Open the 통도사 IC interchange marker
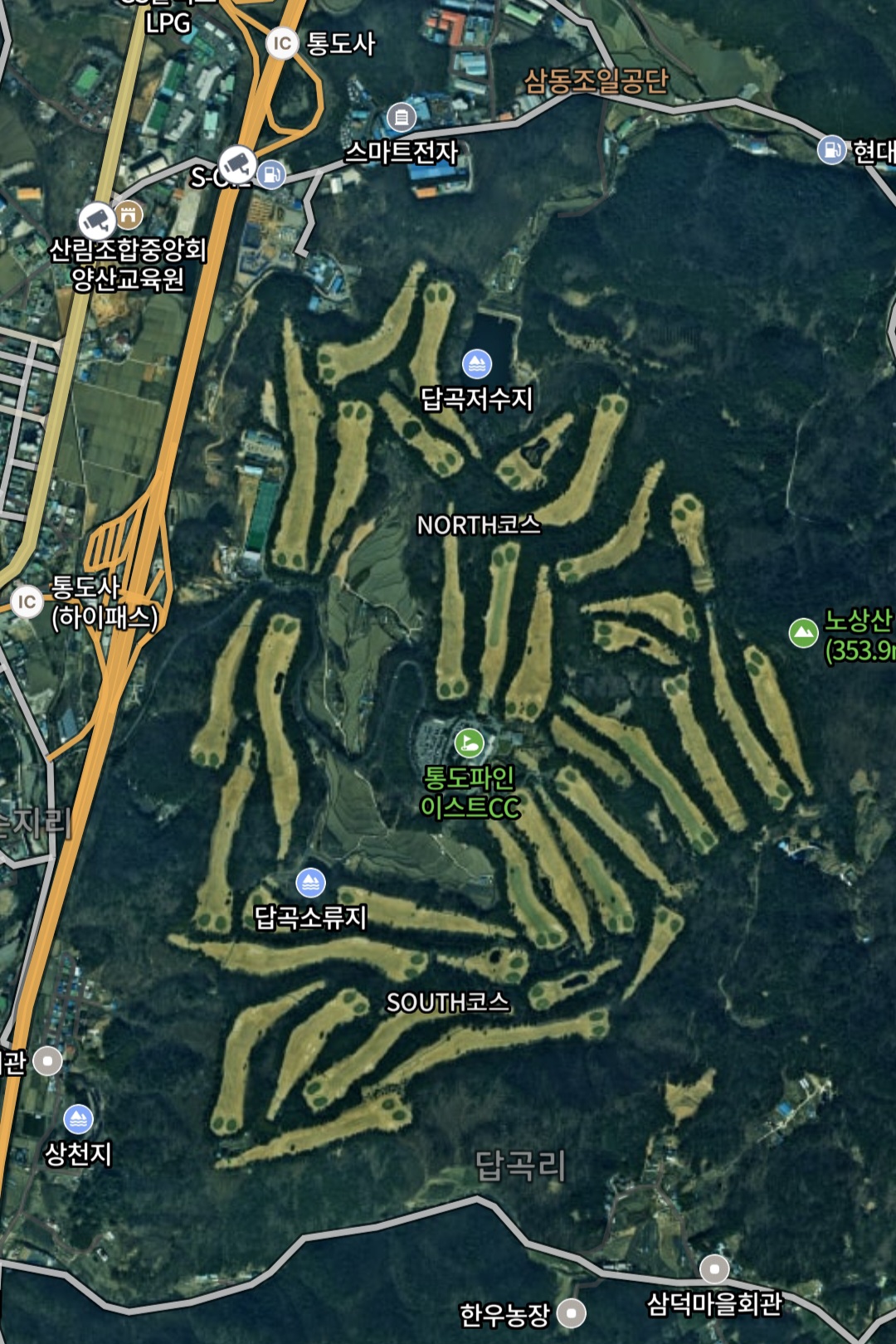Viewport: 896px width, 1344px height. tap(282, 43)
